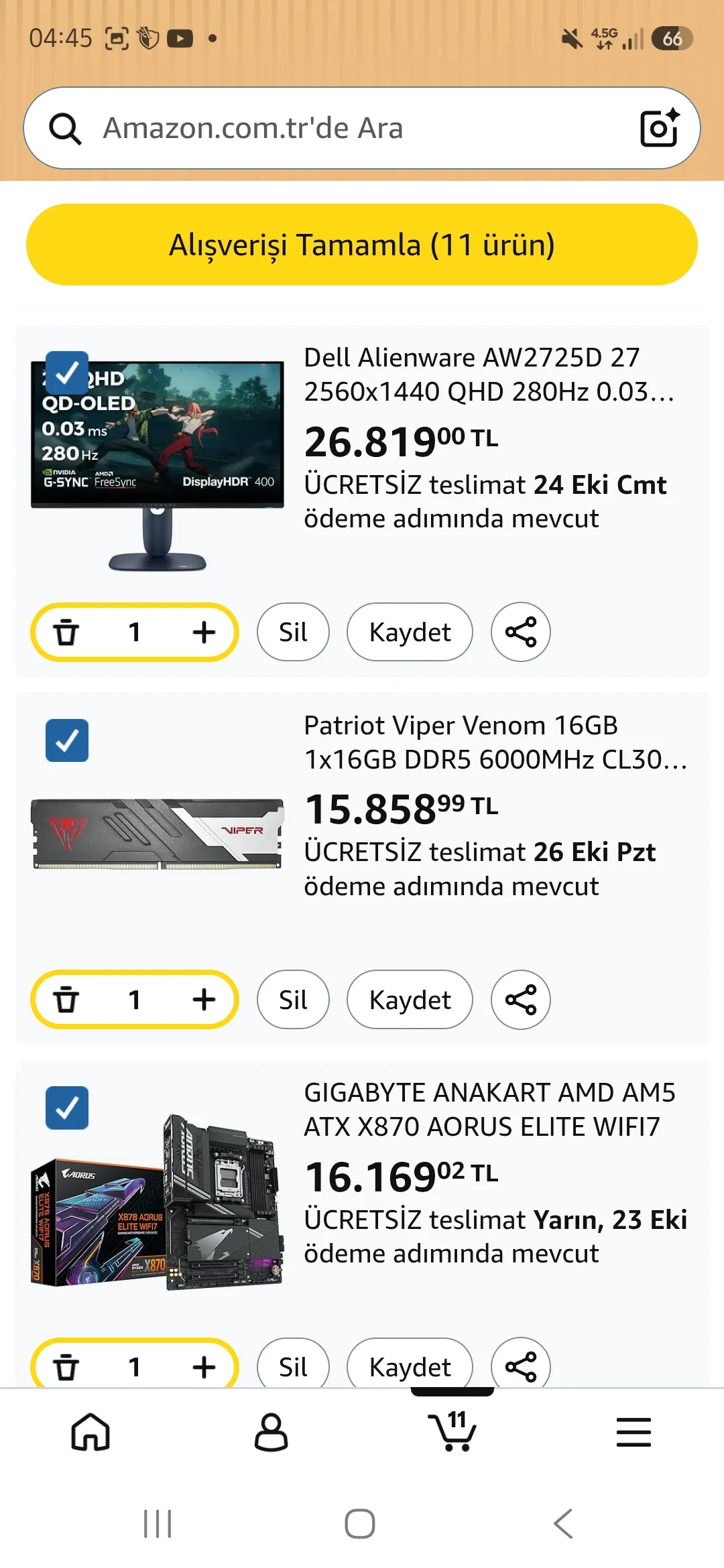Tap Sil for Patriot Viper Venom
Viewport: 724px width, 1568px height.
point(293,1000)
